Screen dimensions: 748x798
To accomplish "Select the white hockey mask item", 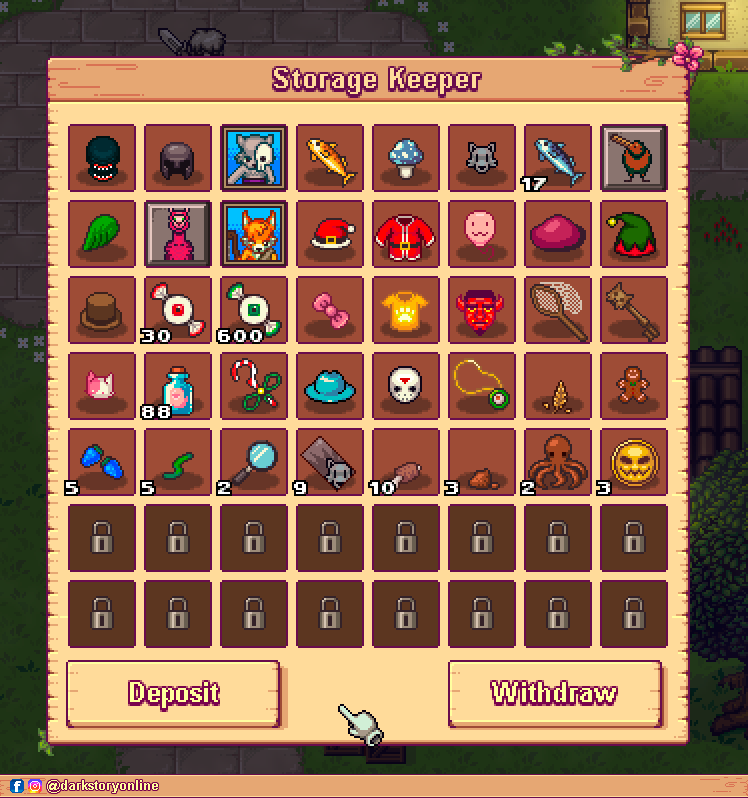I will (406, 386).
